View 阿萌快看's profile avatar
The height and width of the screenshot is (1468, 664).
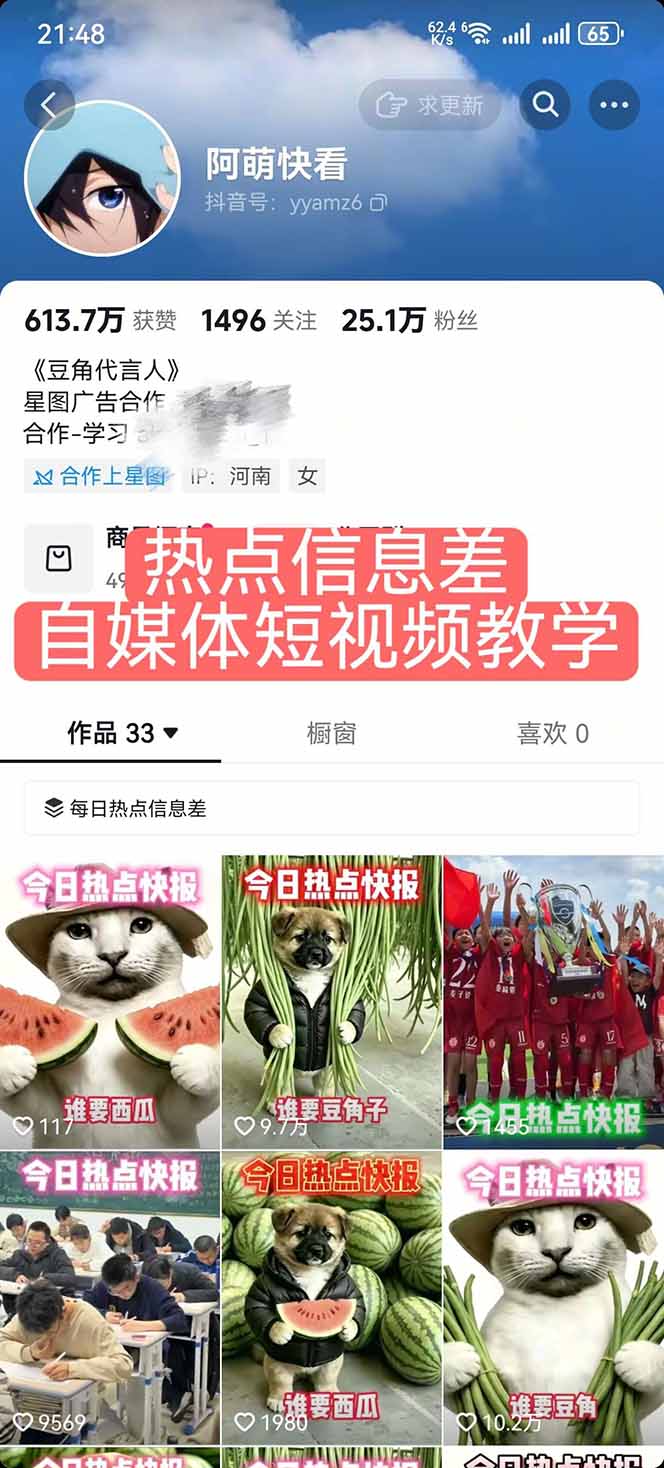tap(102, 178)
